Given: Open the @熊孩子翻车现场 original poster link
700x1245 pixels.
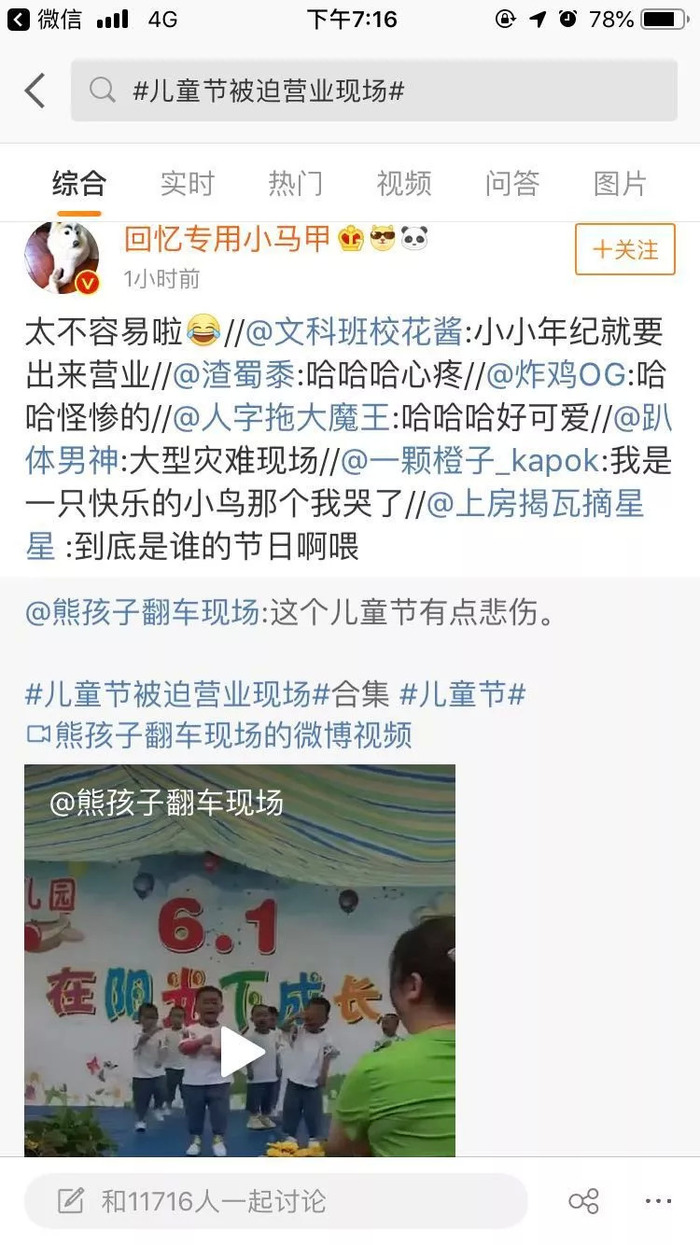Looking at the screenshot, I should [x=141, y=612].
